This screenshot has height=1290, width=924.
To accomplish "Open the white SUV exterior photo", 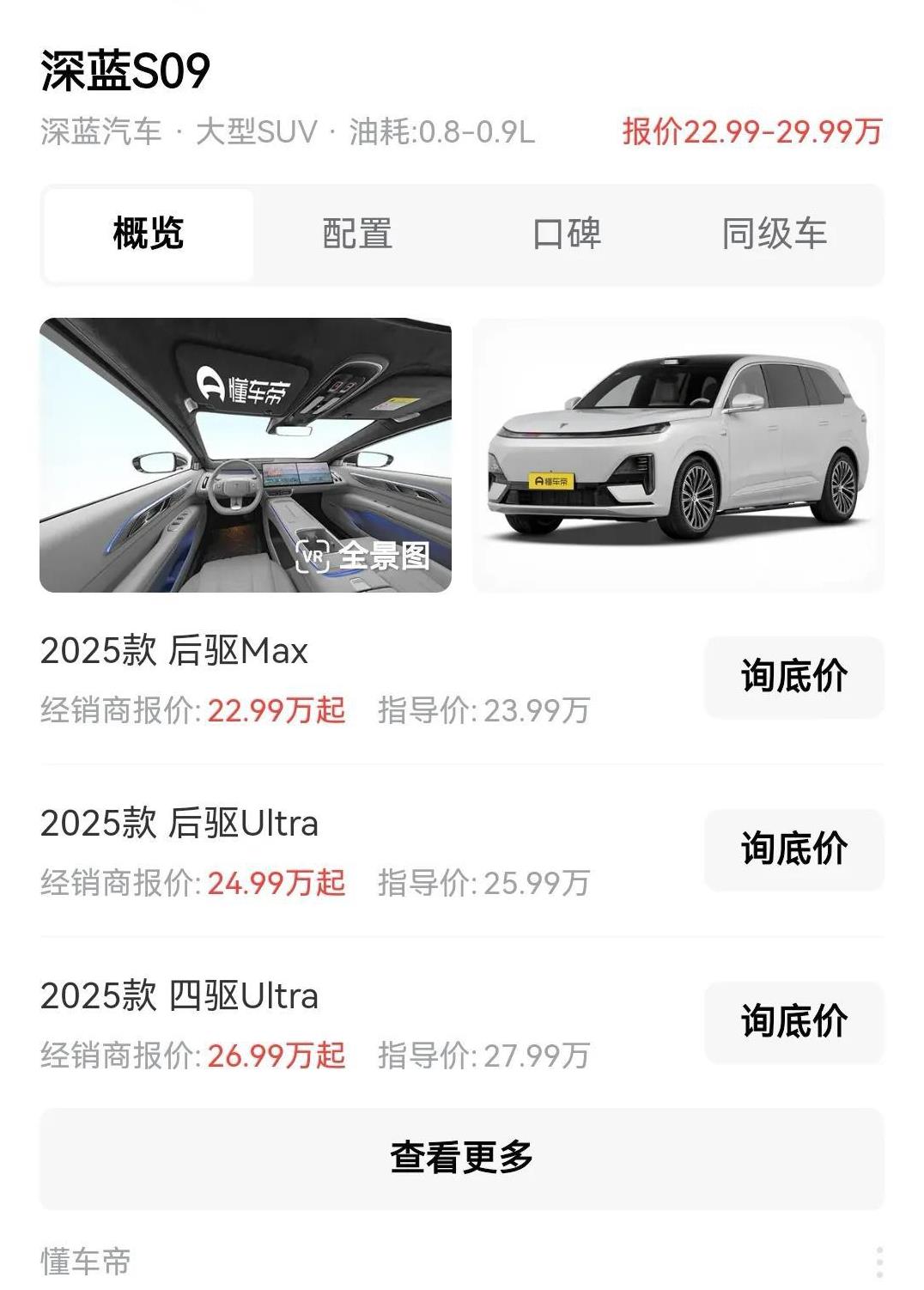I will click(x=678, y=455).
